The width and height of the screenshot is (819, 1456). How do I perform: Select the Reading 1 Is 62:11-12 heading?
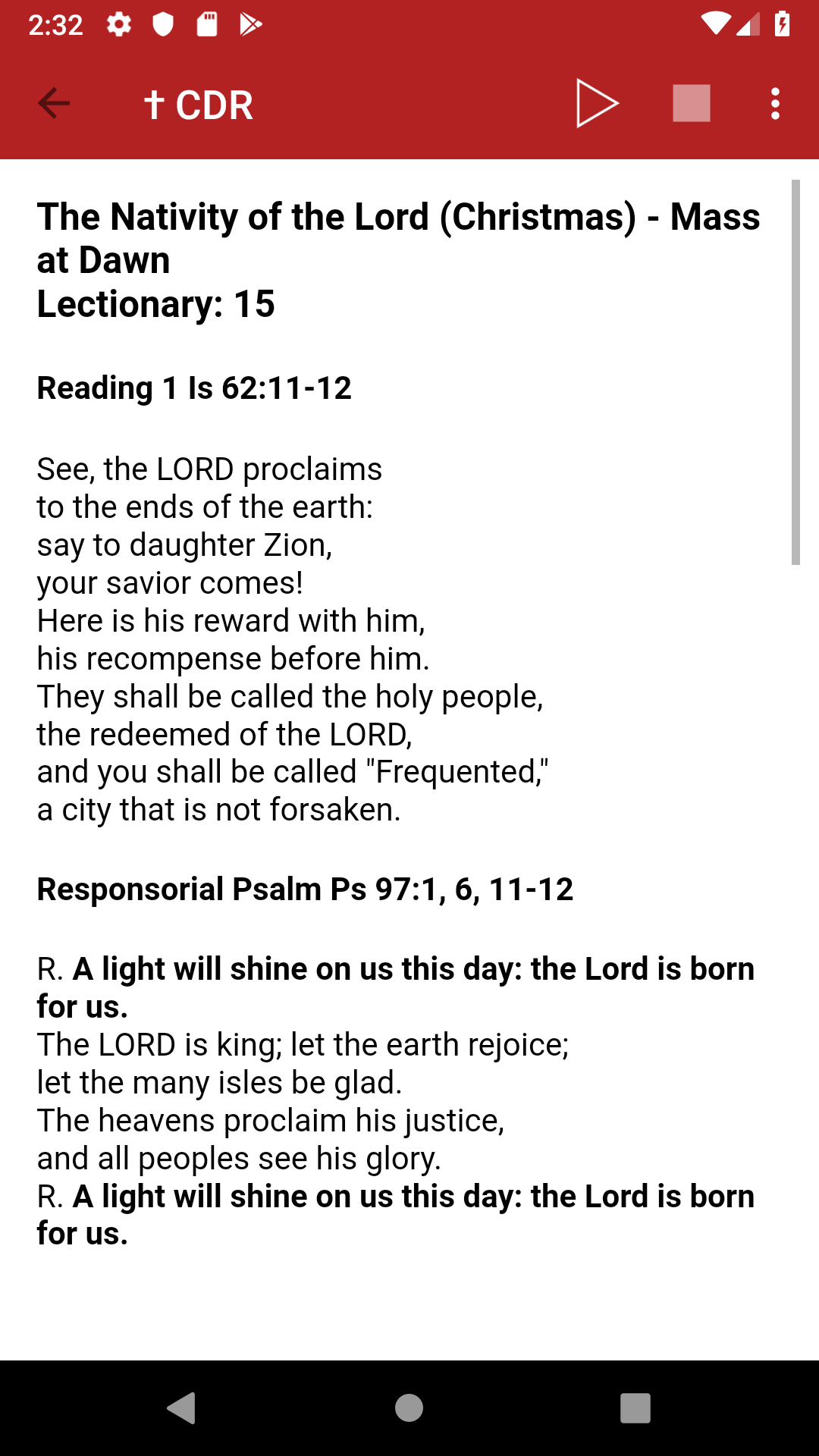pos(194,388)
